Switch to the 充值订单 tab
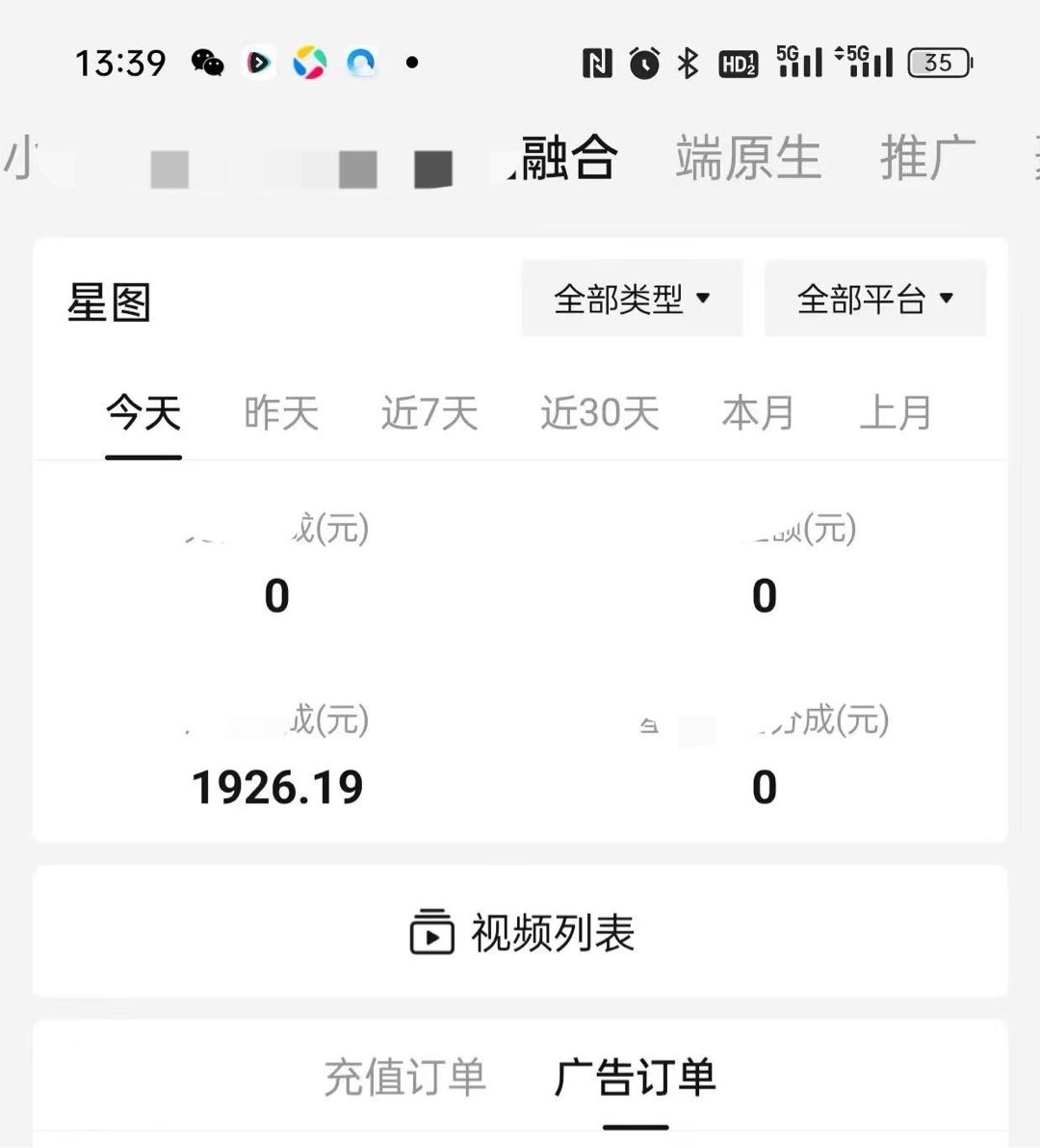The image size is (1040, 1148). (403, 1077)
